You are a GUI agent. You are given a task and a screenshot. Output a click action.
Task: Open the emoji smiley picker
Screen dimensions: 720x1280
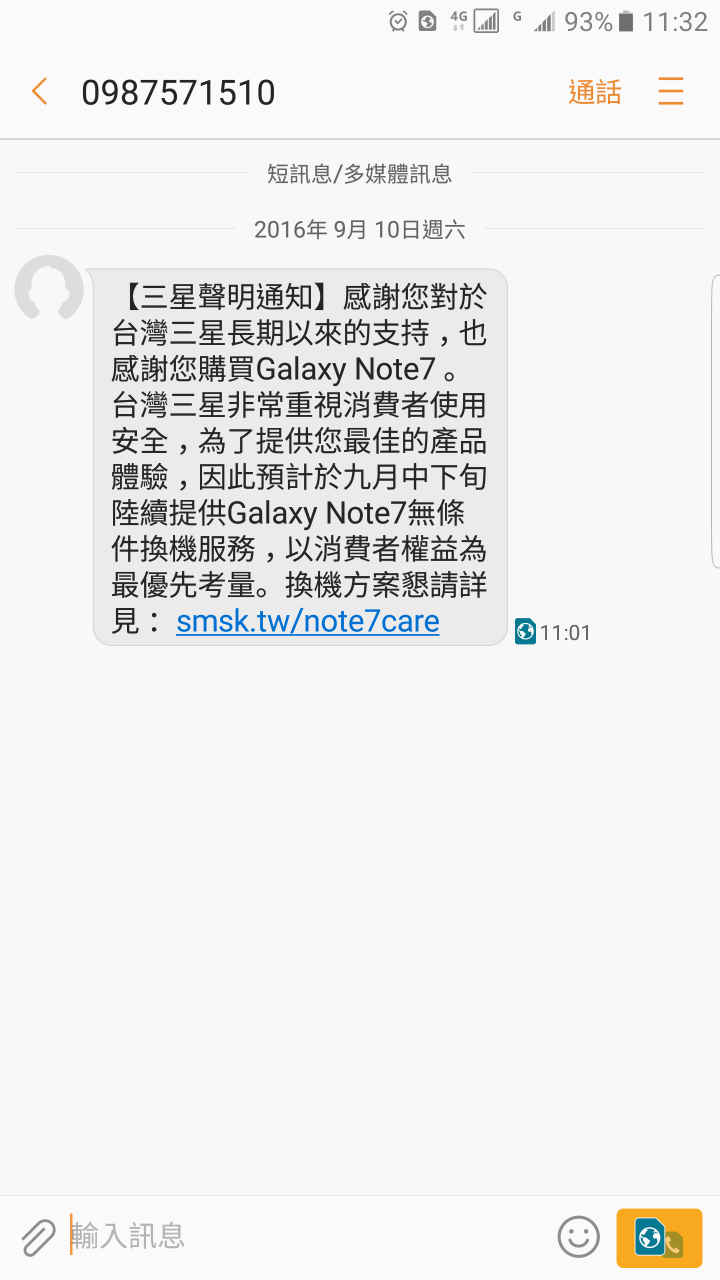click(579, 1237)
